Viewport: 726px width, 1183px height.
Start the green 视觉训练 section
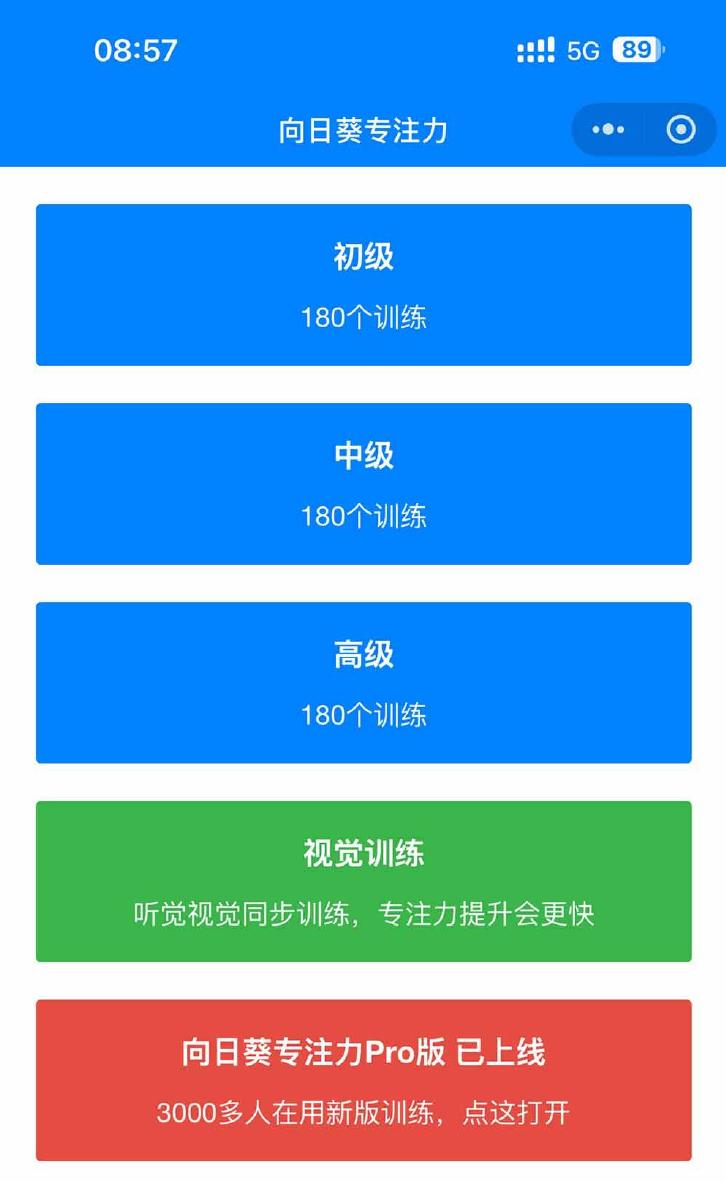coord(363,881)
